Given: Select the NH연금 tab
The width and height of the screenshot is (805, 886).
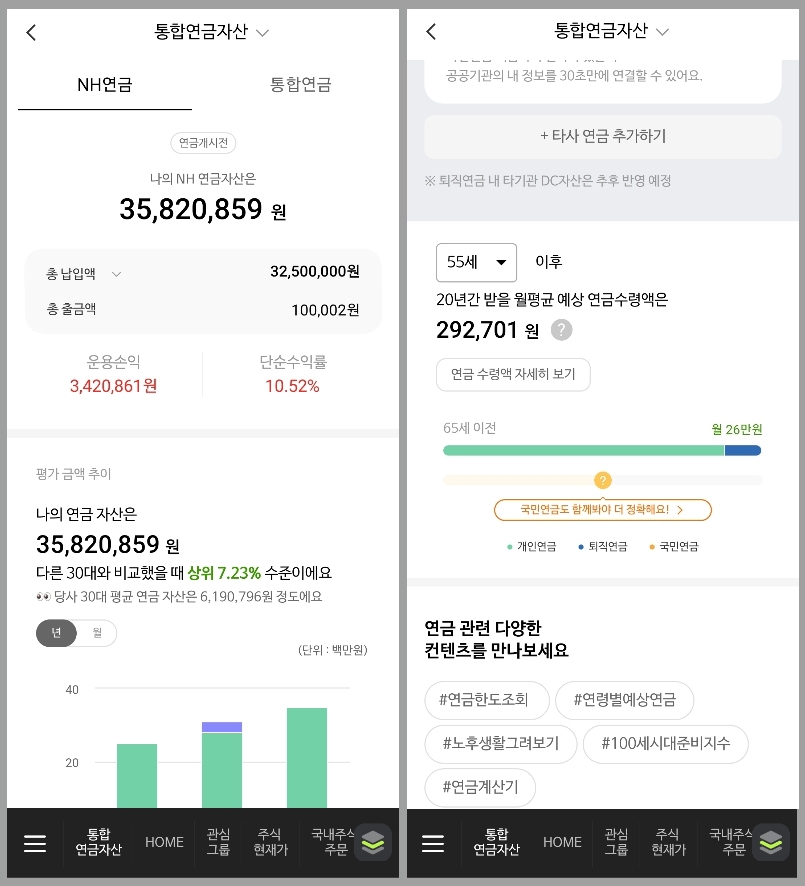Looking at the screenshot, I should click(x=105, y=85).
